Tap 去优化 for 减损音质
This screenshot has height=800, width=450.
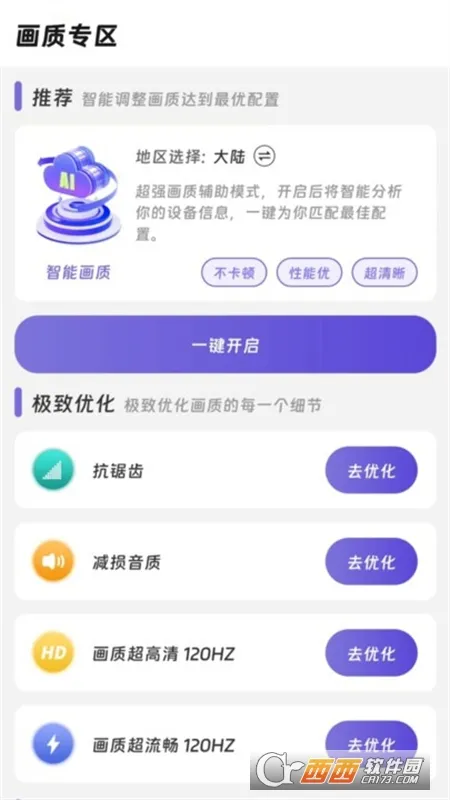[371, 561]
